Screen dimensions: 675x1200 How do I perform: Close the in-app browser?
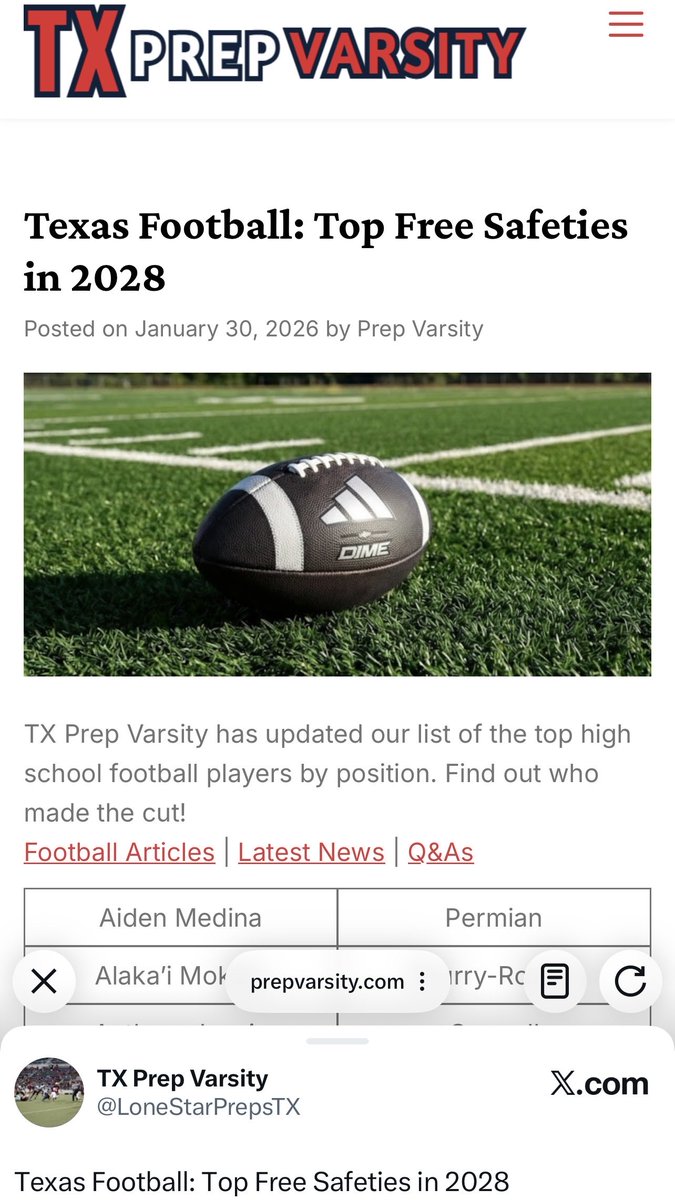point(44,981)
